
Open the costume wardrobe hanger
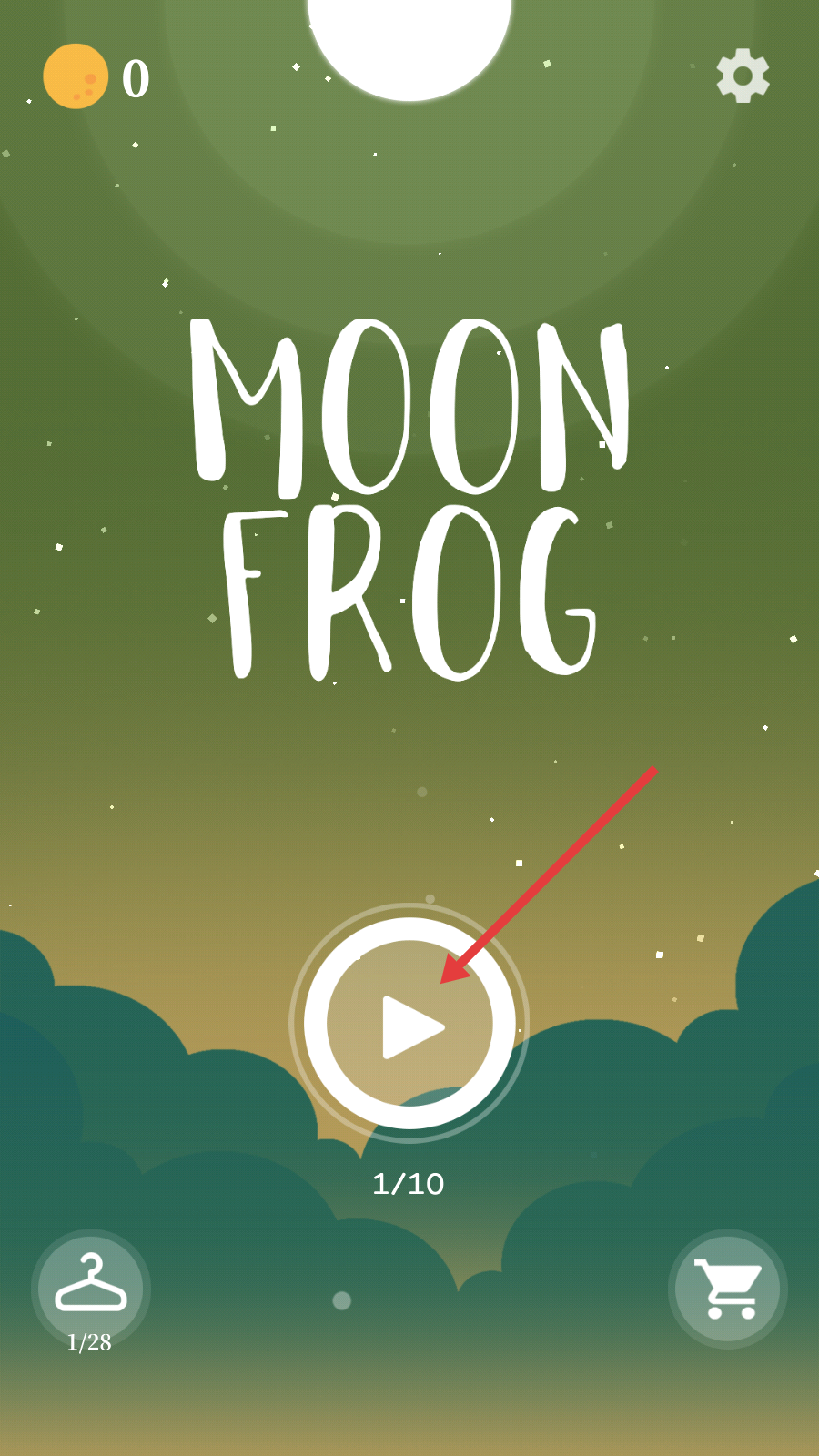click(x=91, y=1286)
